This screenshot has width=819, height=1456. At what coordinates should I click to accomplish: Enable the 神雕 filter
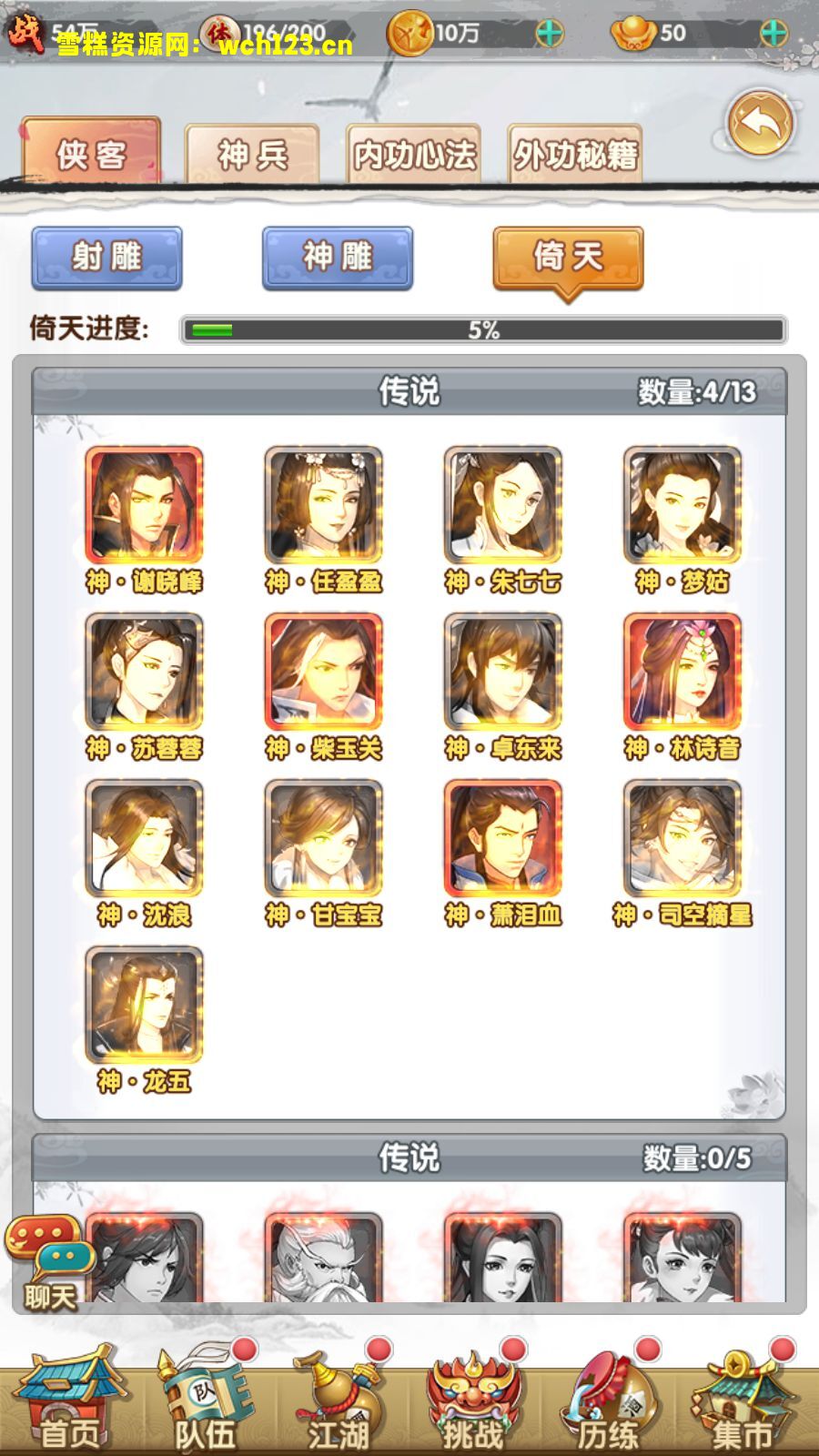(x=338, y=258)
